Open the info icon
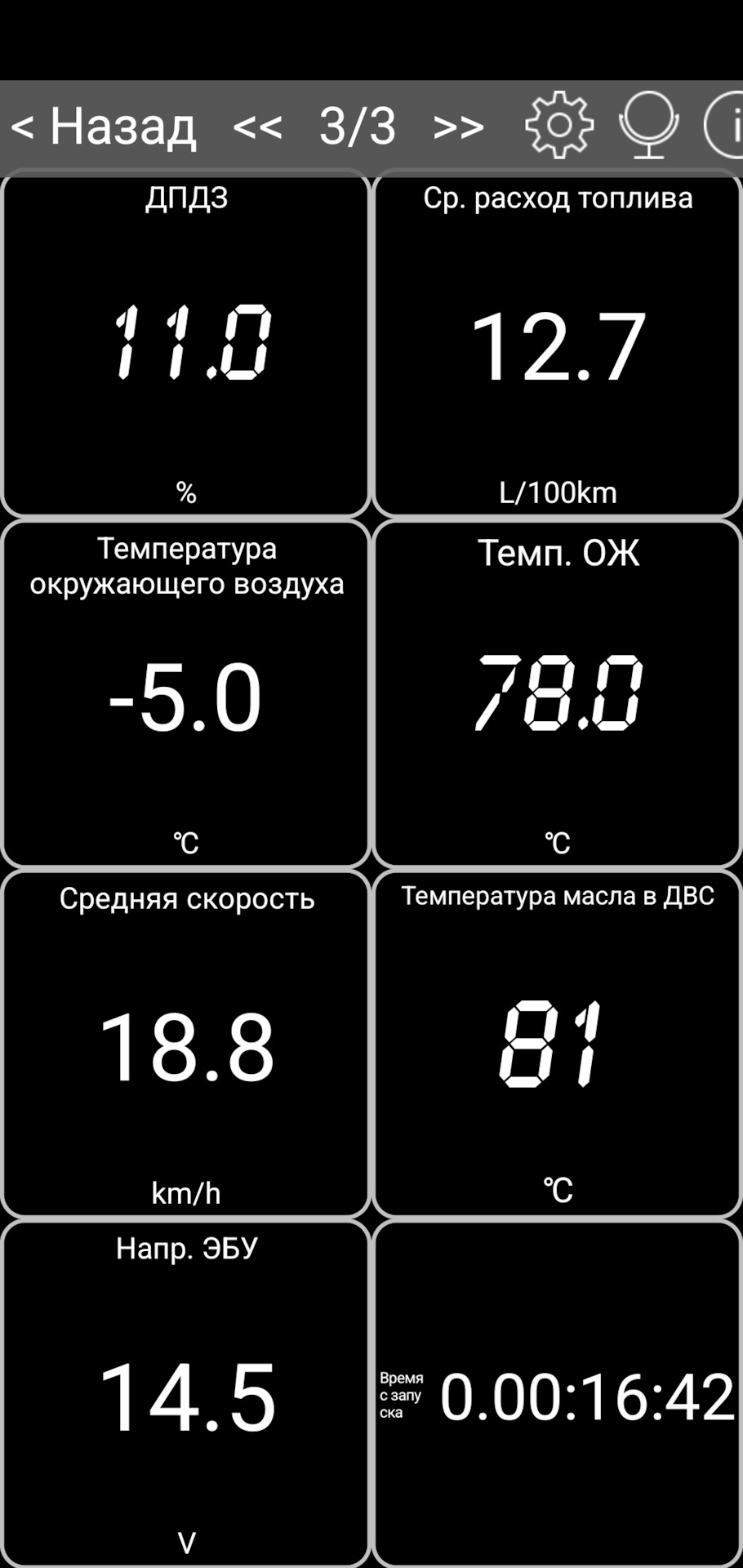The width and height of the screenshot is (743, 1568). pos(727,125)
